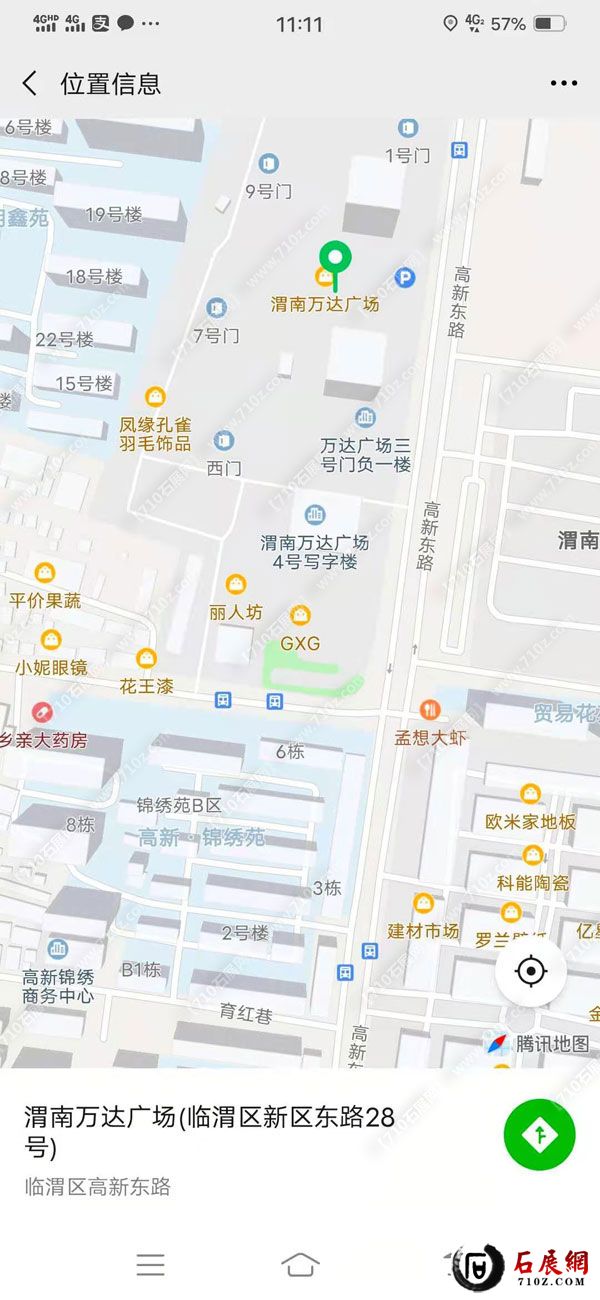
Task: Go back from the 位置信息 screen
Action: coord(30,84)
